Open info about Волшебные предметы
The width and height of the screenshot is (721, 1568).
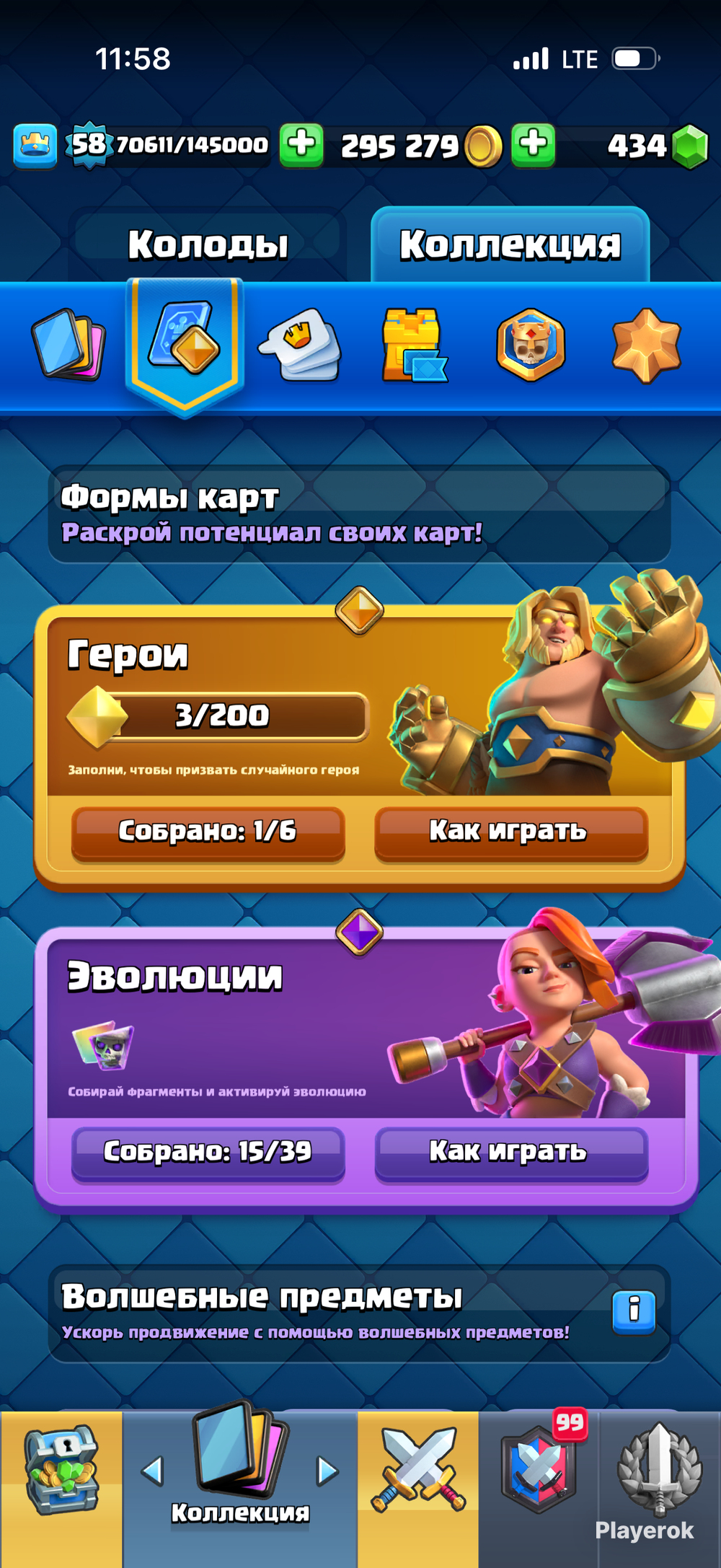tap(633, 1311)
